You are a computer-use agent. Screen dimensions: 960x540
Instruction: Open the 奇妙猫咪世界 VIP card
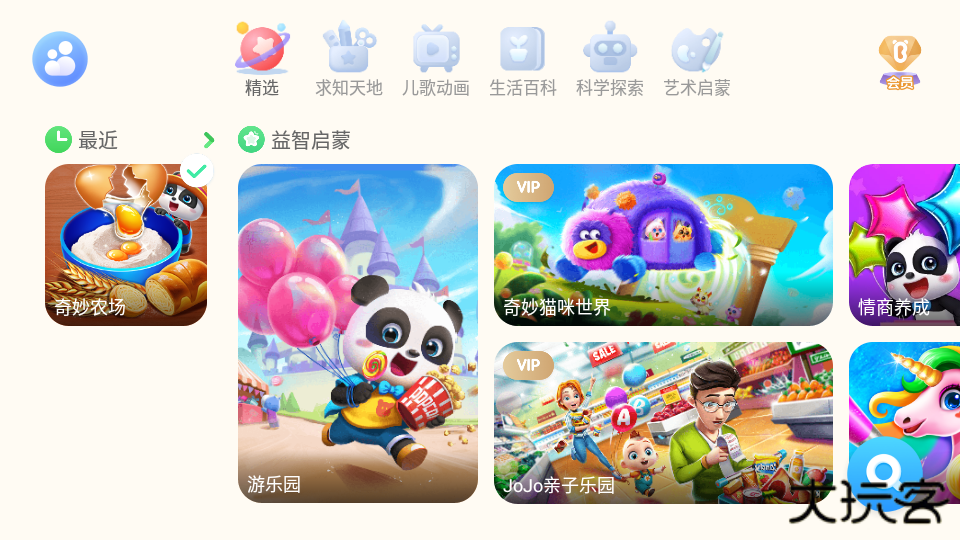point(663,245)
